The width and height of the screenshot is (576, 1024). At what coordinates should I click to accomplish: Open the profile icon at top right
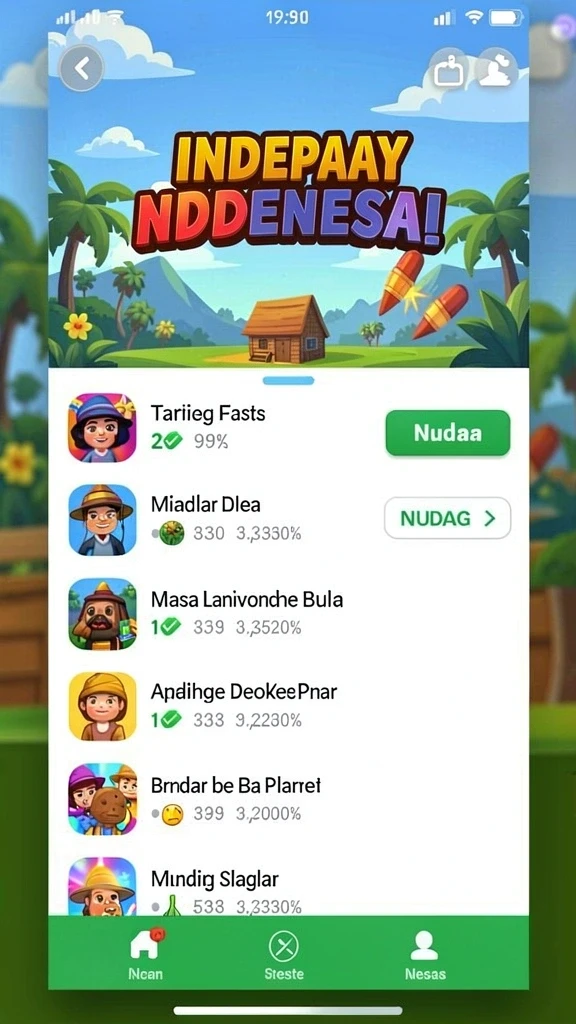[x=496, y=69]
